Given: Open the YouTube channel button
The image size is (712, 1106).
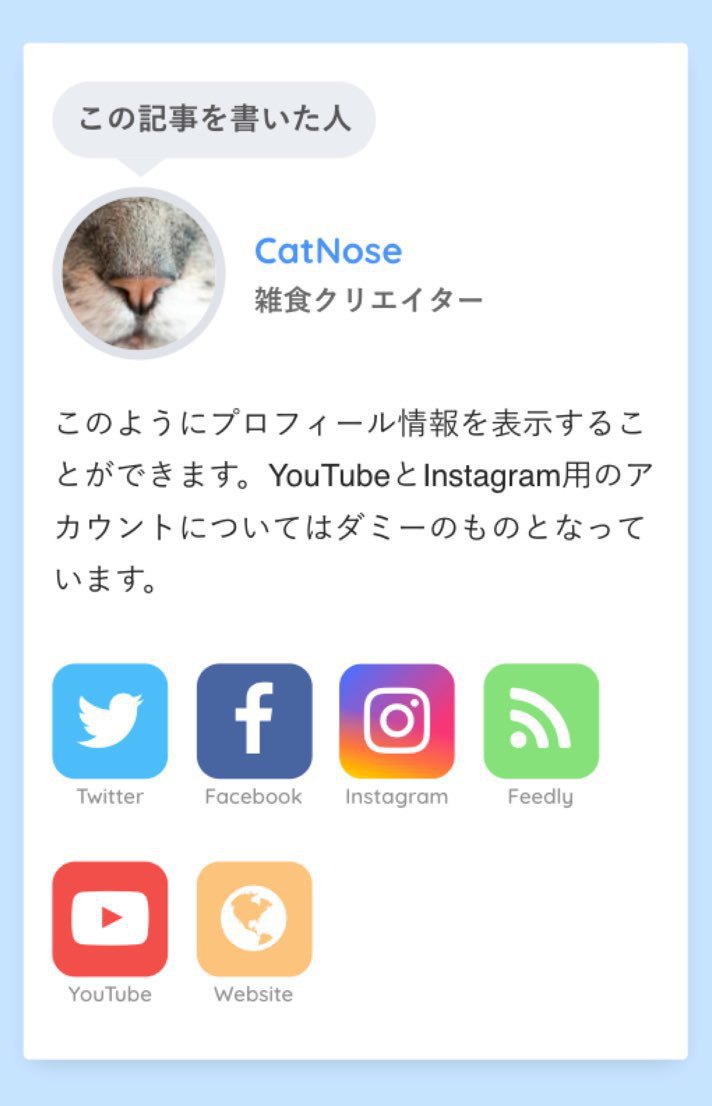Looking at the screenshot, I should 110,918.
